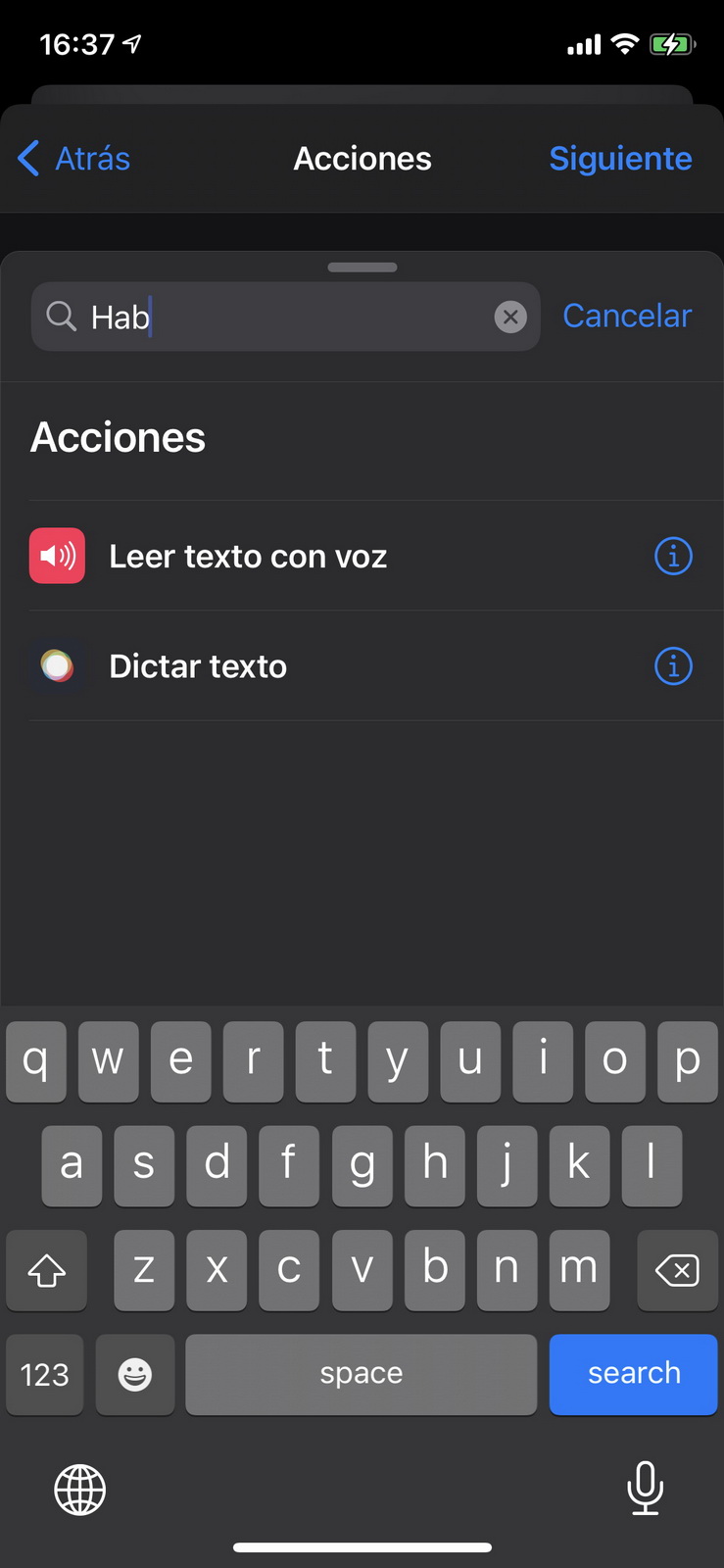This screenshot has height=1568, width=724.
Task: Switch keyboard language with globe icon
Action: [80, 1490]
